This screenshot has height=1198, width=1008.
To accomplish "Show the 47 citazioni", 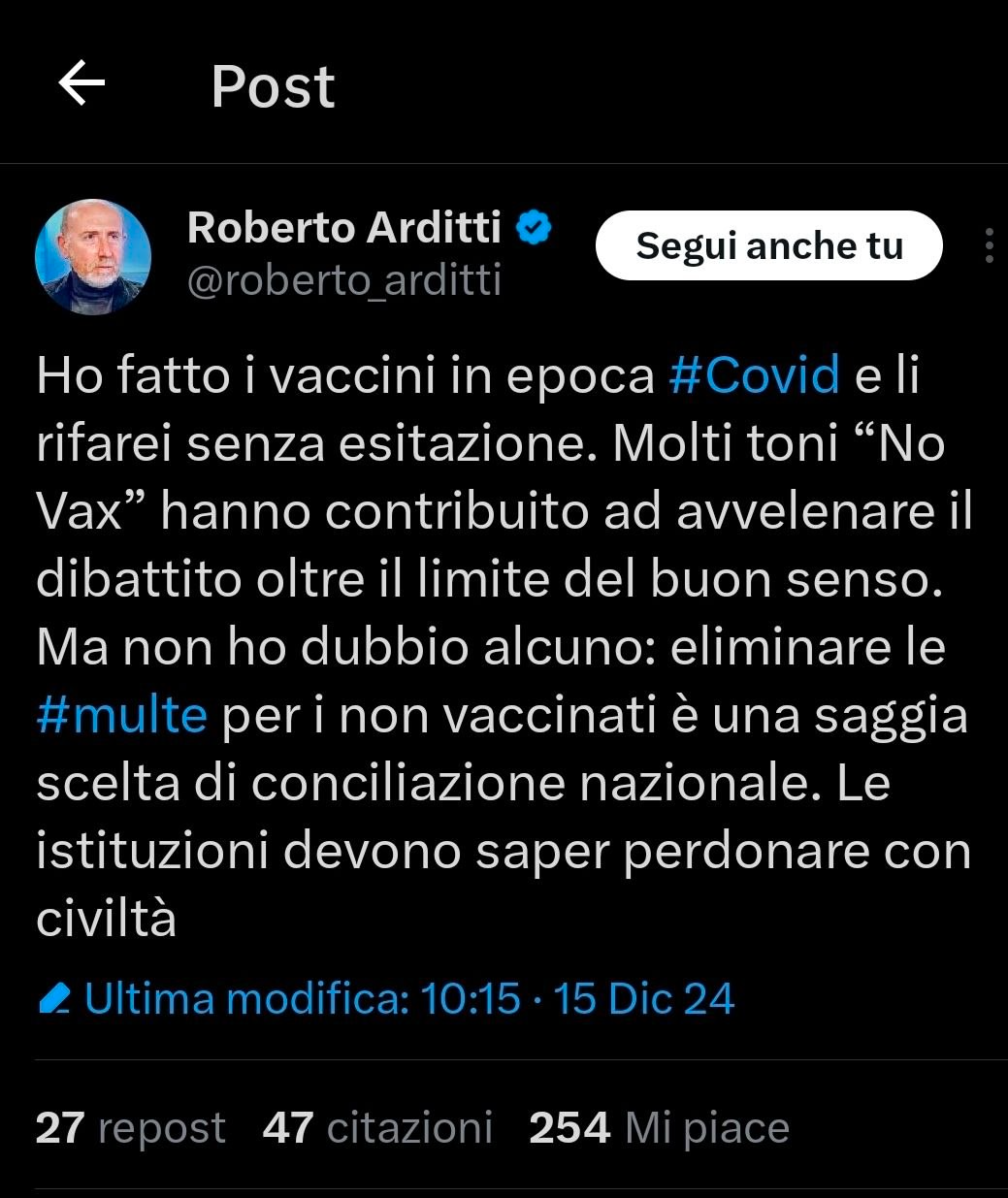I will [377, 1128].
